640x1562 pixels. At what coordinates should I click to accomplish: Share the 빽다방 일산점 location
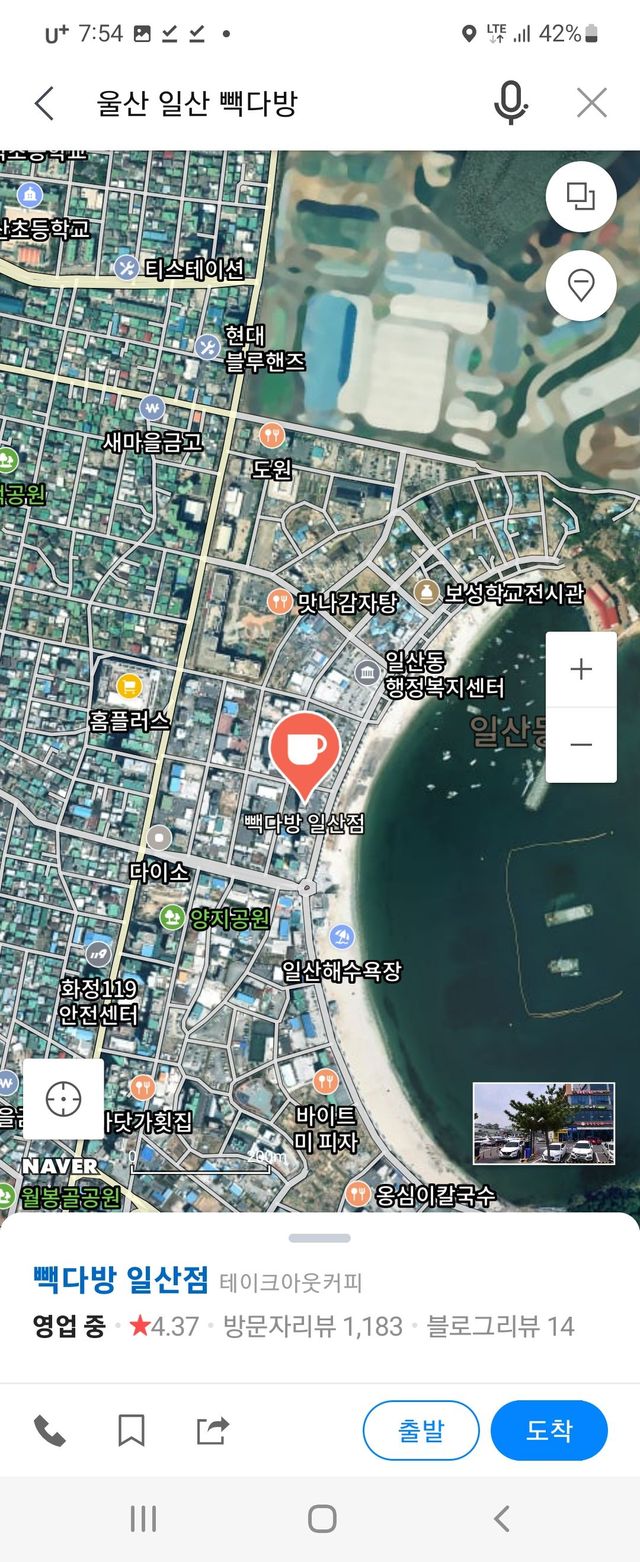tap(212, 1430)
